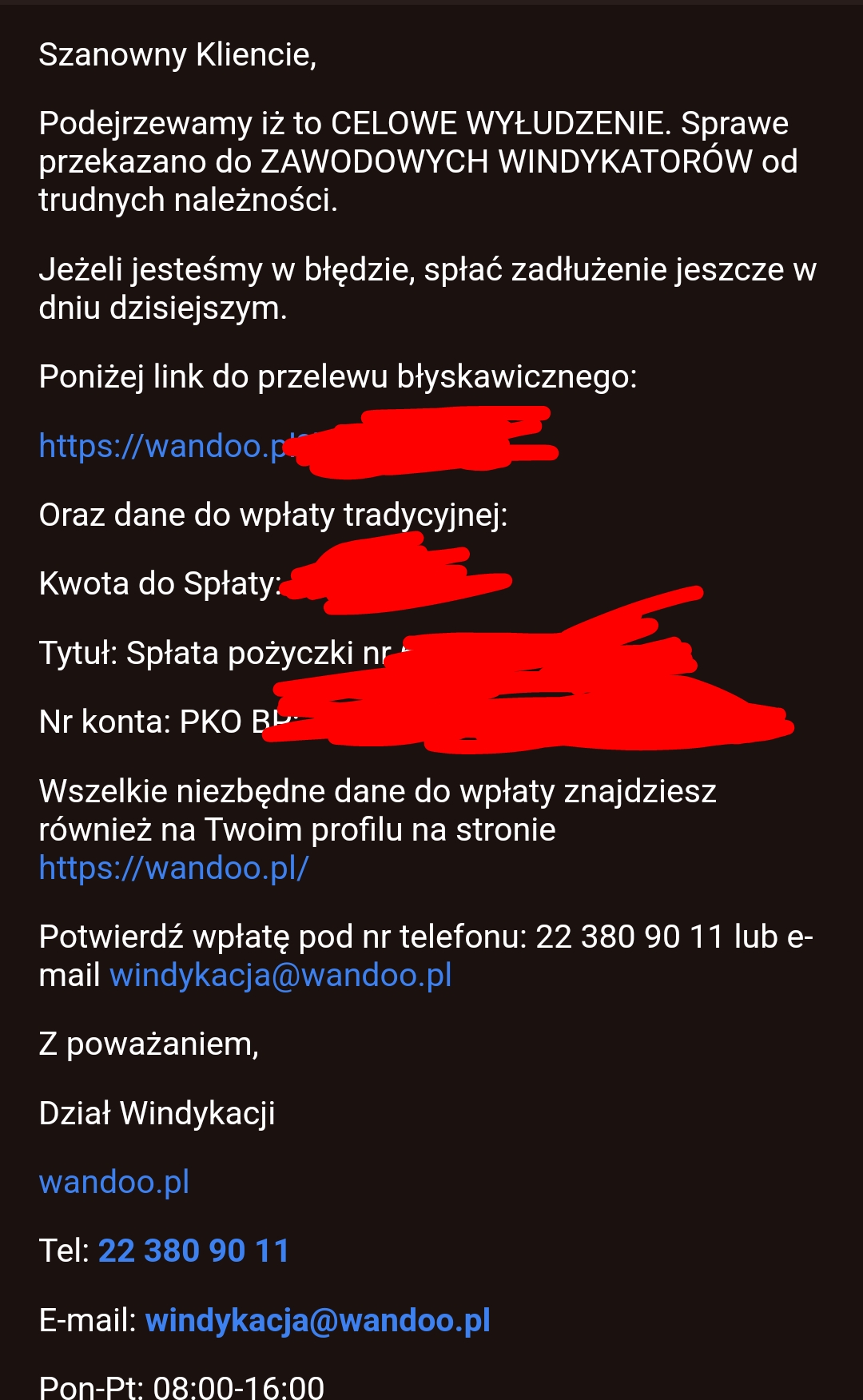Email the bold windykacja@wandoo.pl in signature
The height and width of the screenshot is (1400, 863).
pos(317,1321)
